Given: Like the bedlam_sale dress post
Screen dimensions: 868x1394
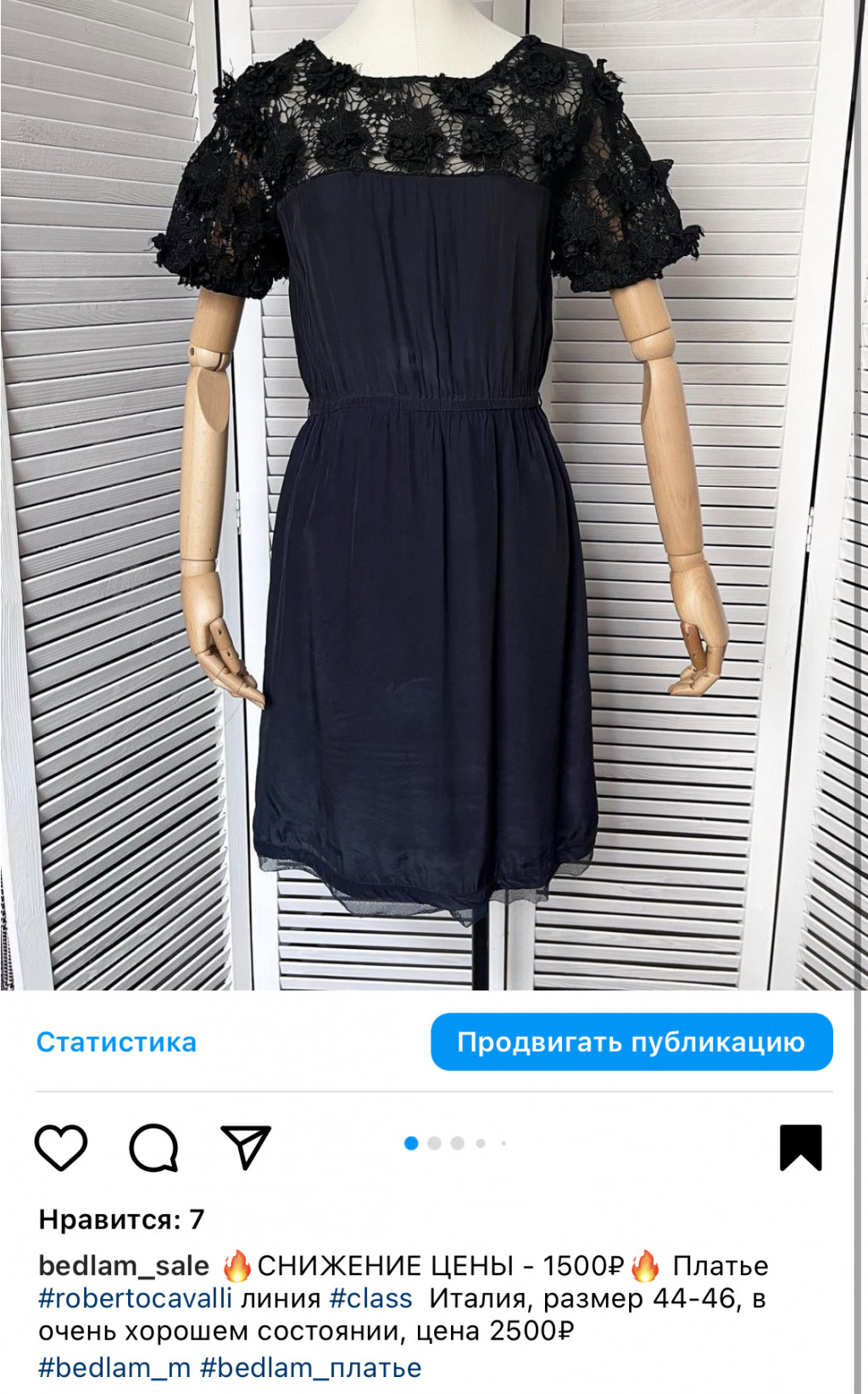Looking at the screenshot, I should click(x=61, y=1147).
